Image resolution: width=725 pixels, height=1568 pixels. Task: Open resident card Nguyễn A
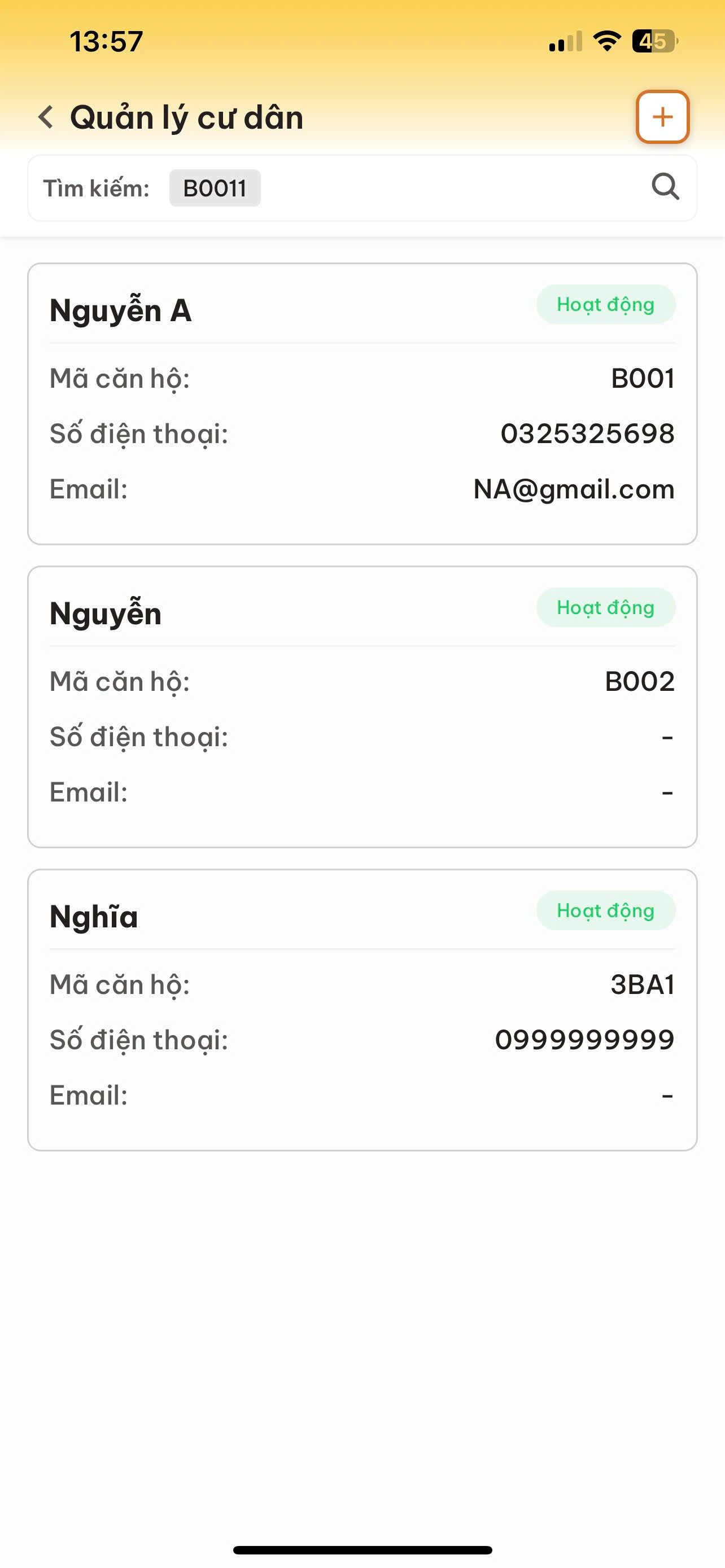(x=362, y=404)
